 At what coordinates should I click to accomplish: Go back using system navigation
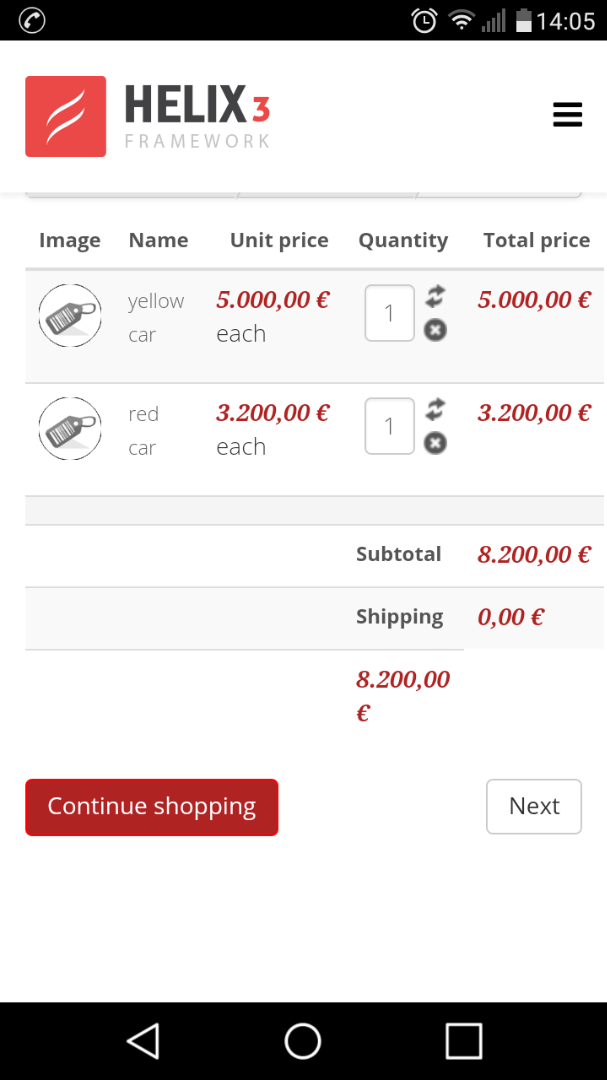point(143,1041)
